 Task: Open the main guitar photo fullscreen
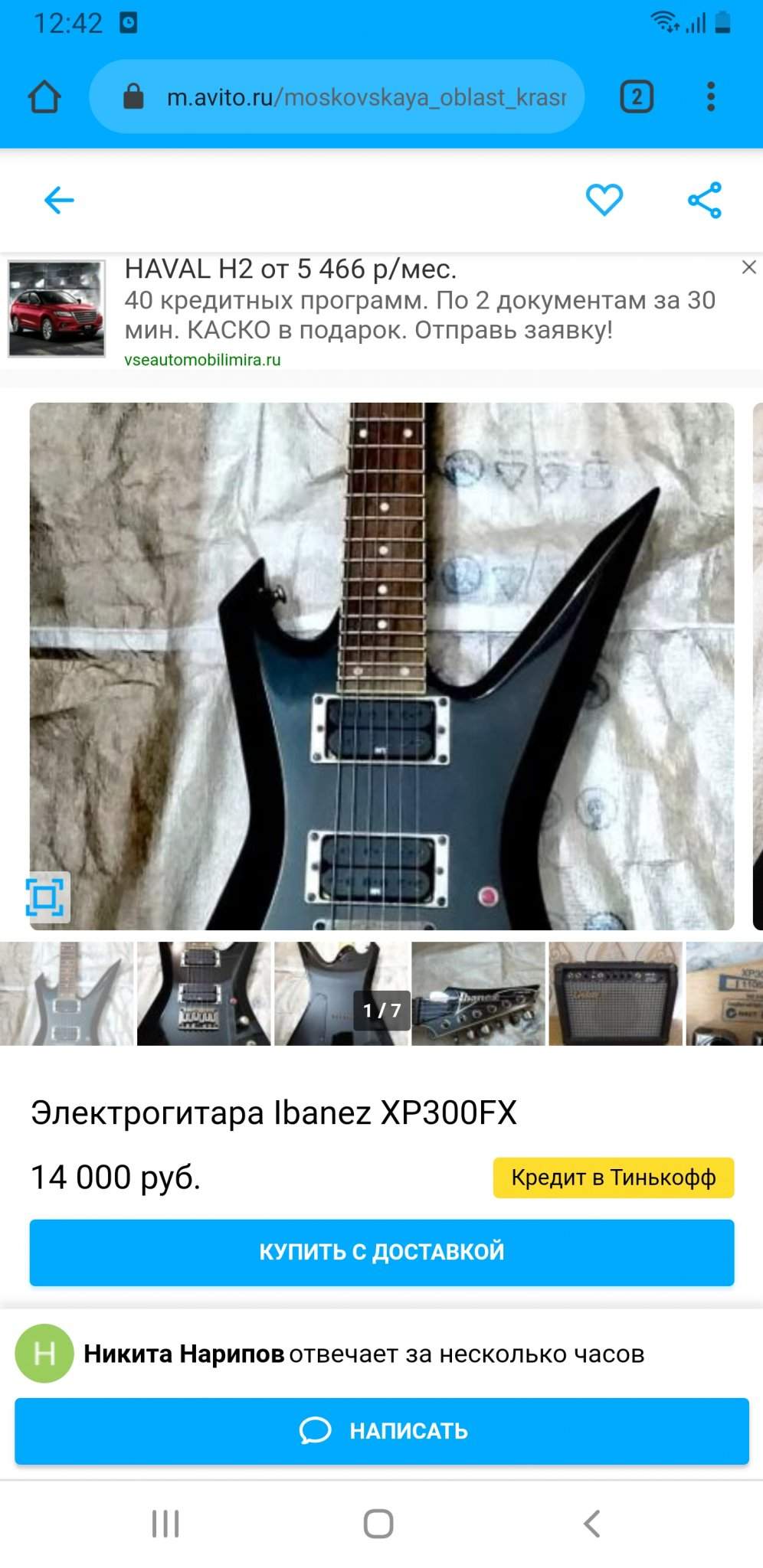381,665
